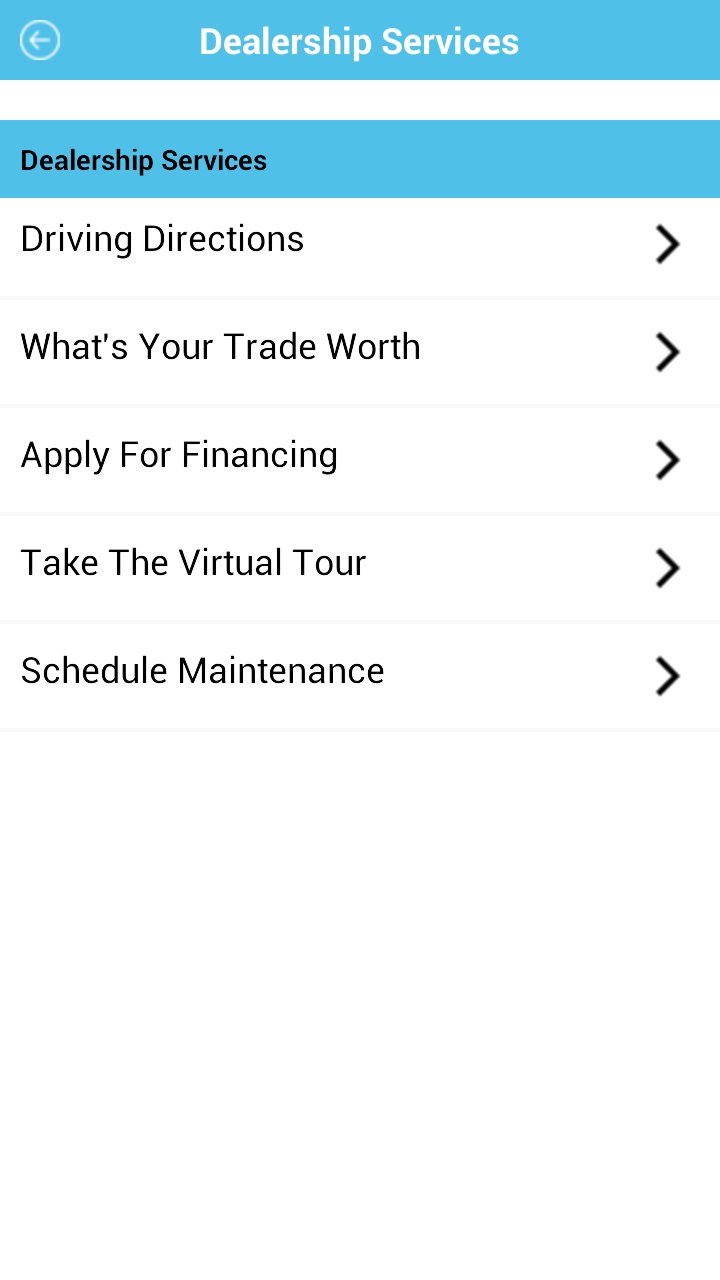Image resolution: width=720 pixels, height=1280 pixels.
Task: Open Schedule Maintenance
Action: (x=360, y=677)
